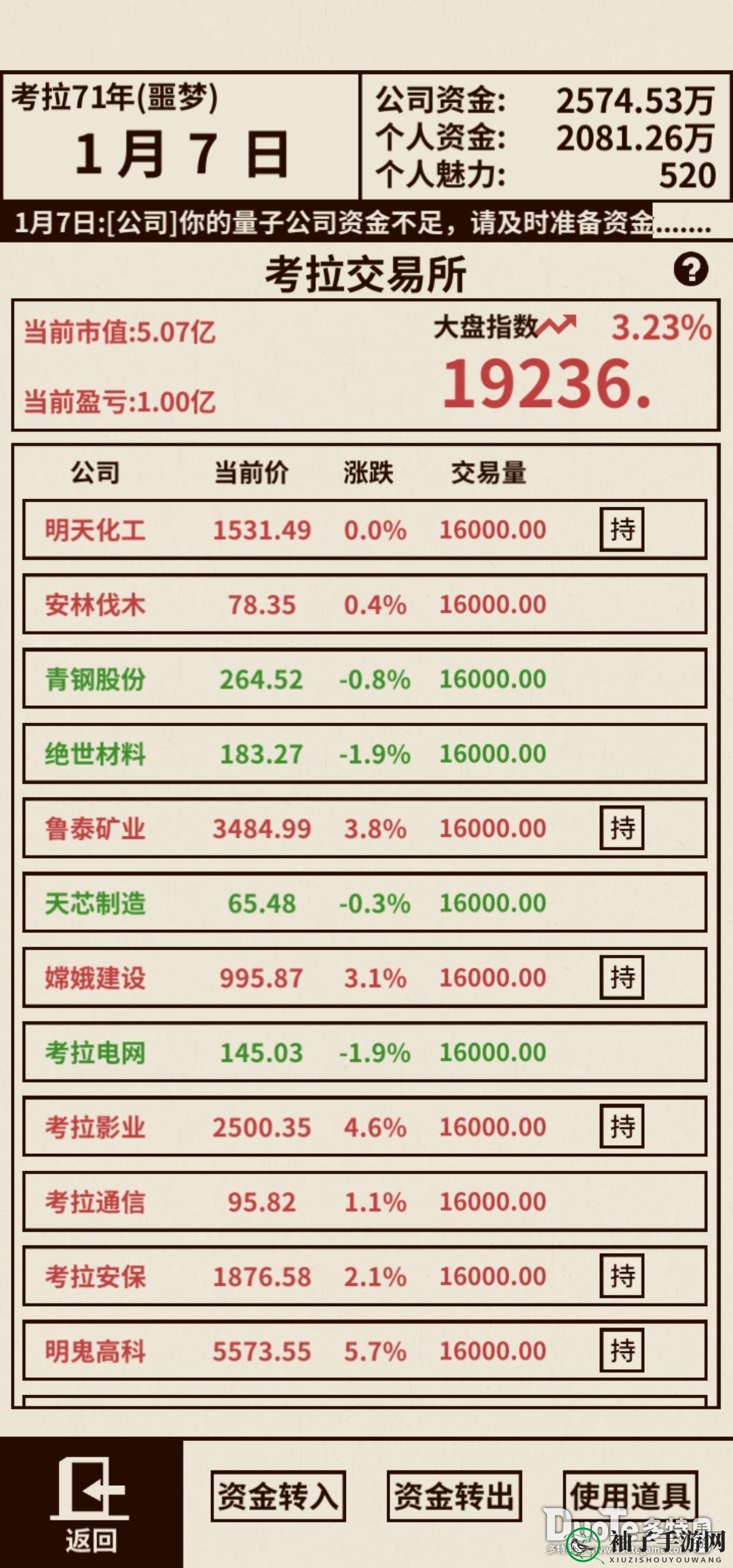Open the 天芯制造 stock row
This screenshot has width=733, height=1568.
coord(364,903)
